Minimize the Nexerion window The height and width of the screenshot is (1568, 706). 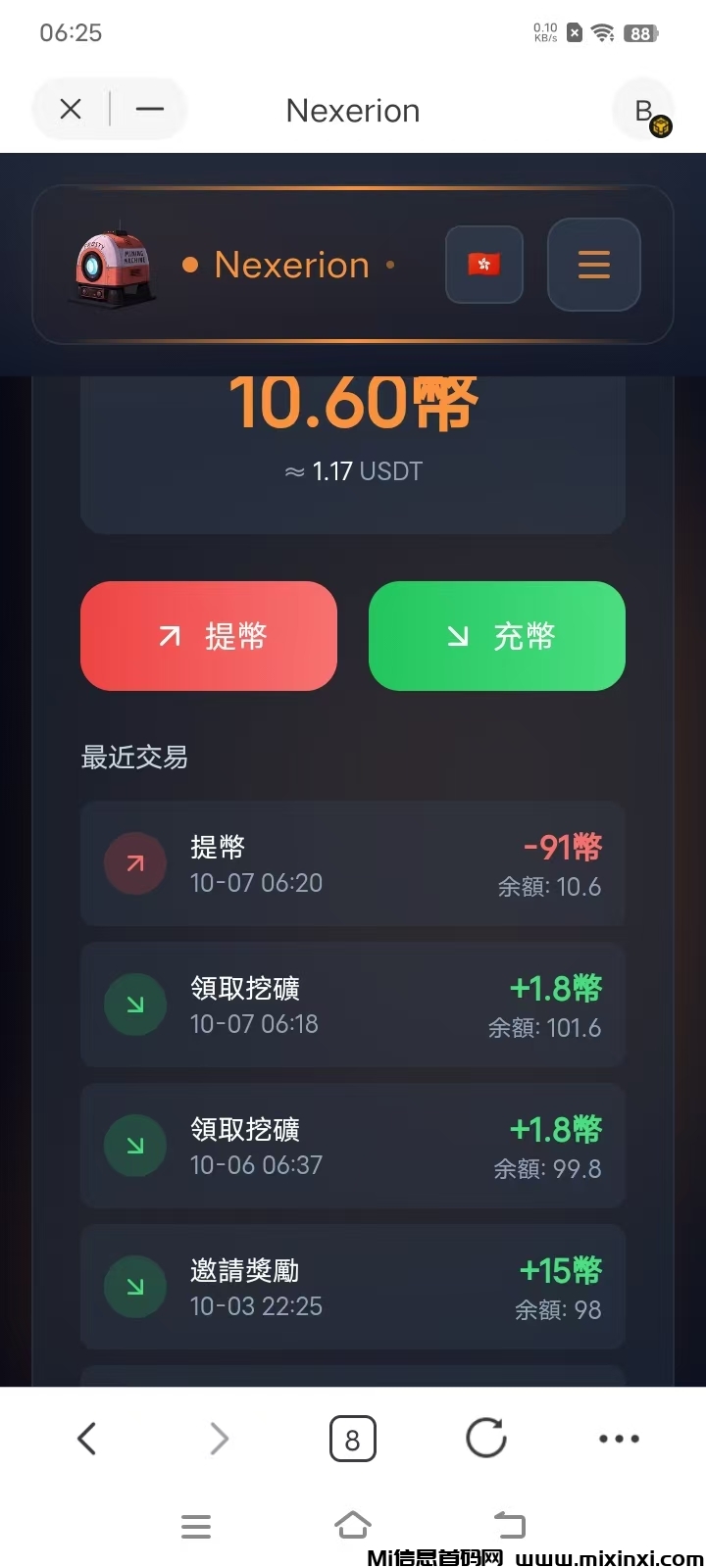coord(149,109)
